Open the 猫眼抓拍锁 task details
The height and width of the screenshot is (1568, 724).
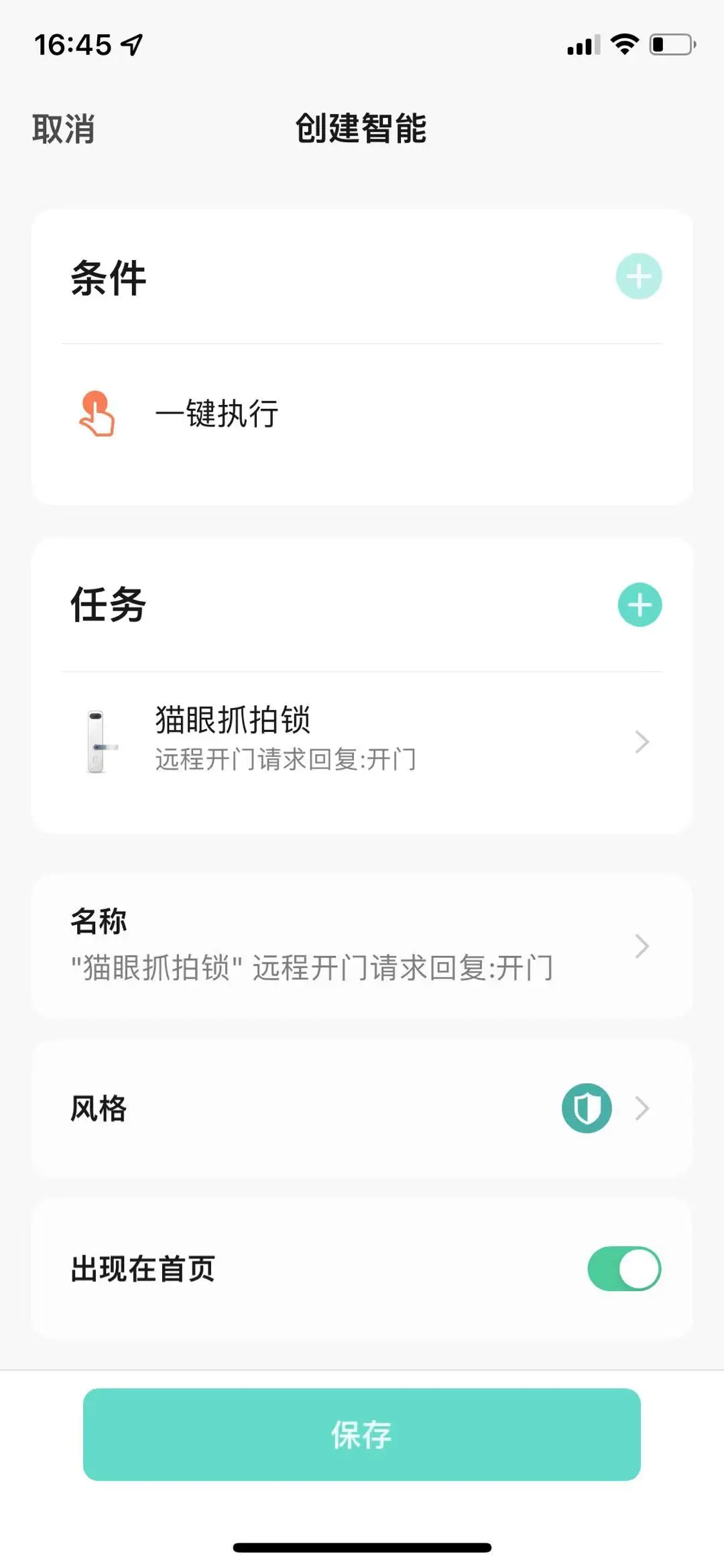[x=362, y=741]
